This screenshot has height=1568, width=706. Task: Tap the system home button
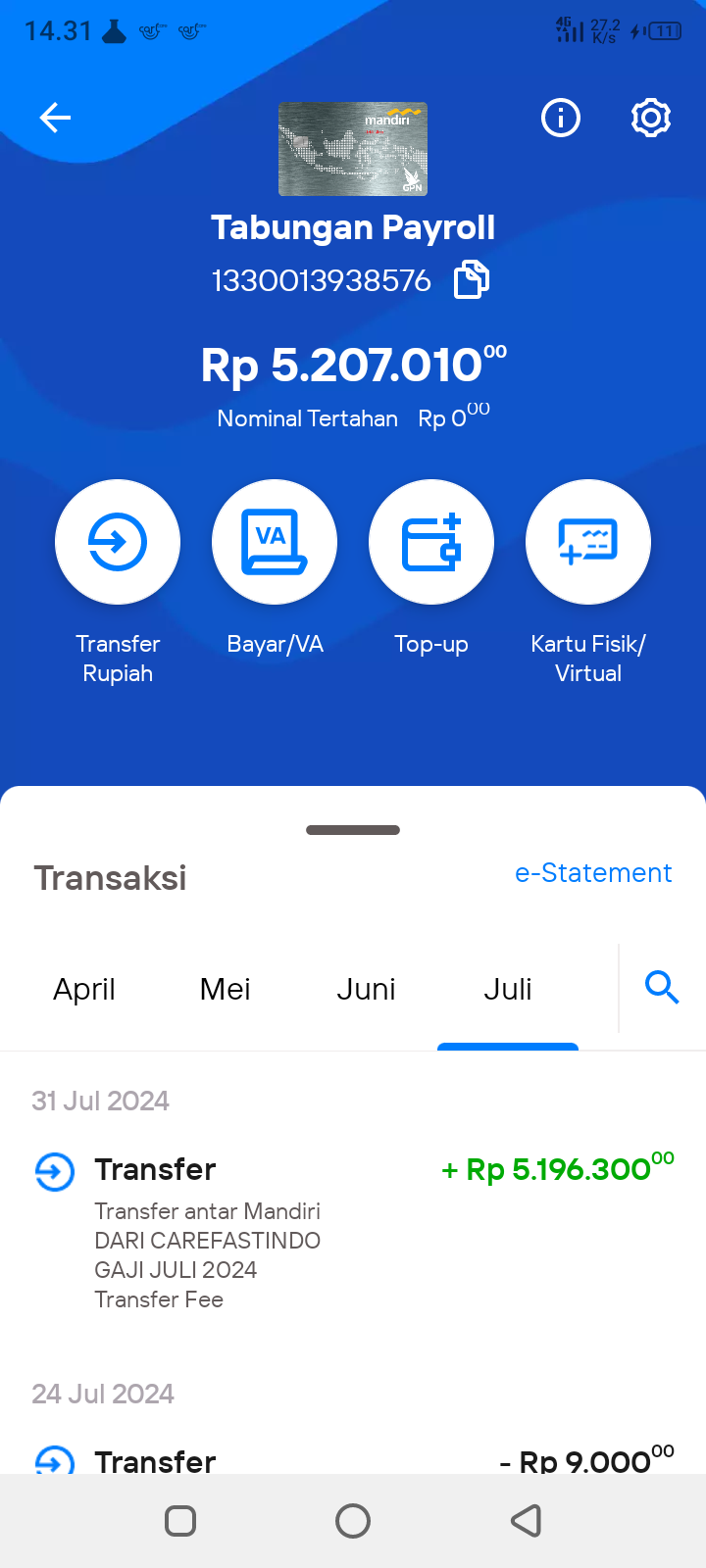point(353,1521)
